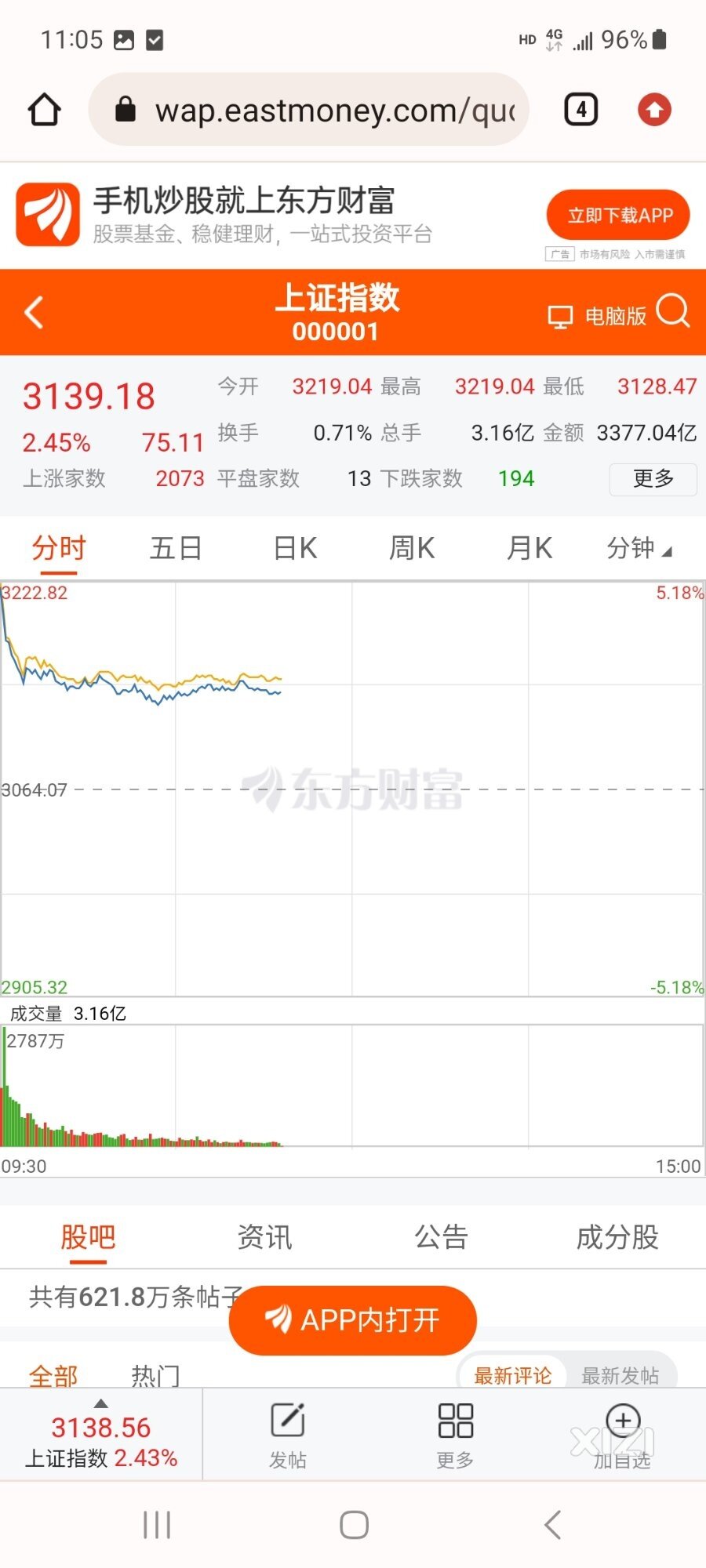
Task: Go back using the orange header arrow
Action: (34, 313)
